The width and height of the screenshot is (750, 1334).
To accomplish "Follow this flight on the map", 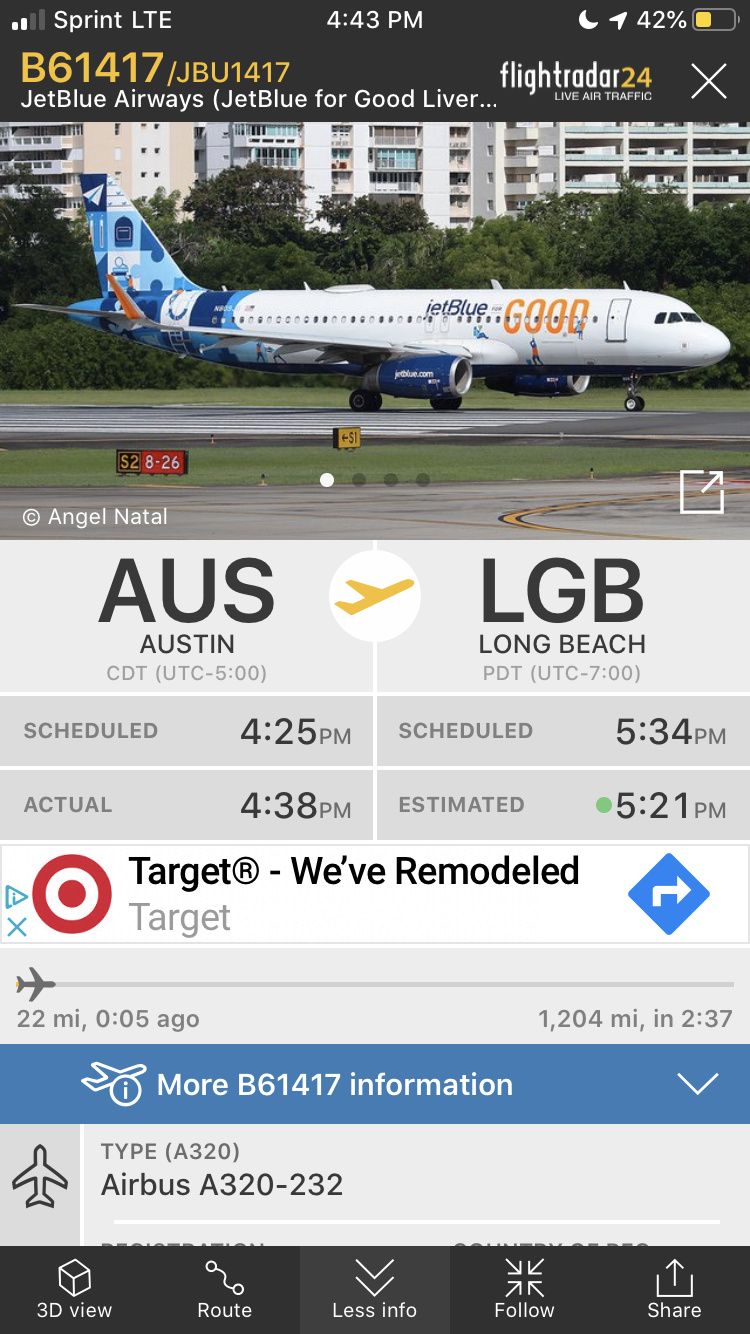I will (524, 1289).
